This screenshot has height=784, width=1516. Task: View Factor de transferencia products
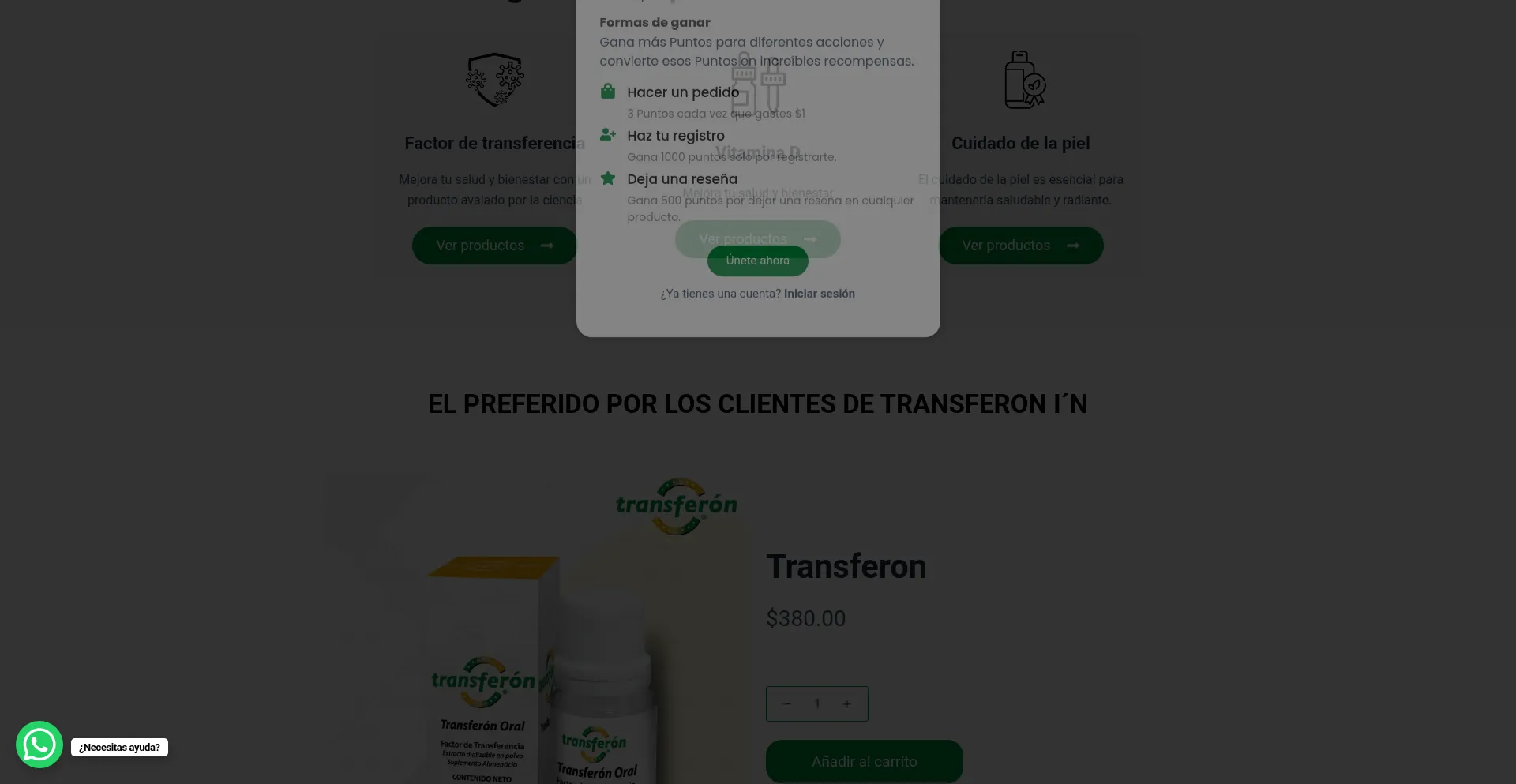coord(494,246)
